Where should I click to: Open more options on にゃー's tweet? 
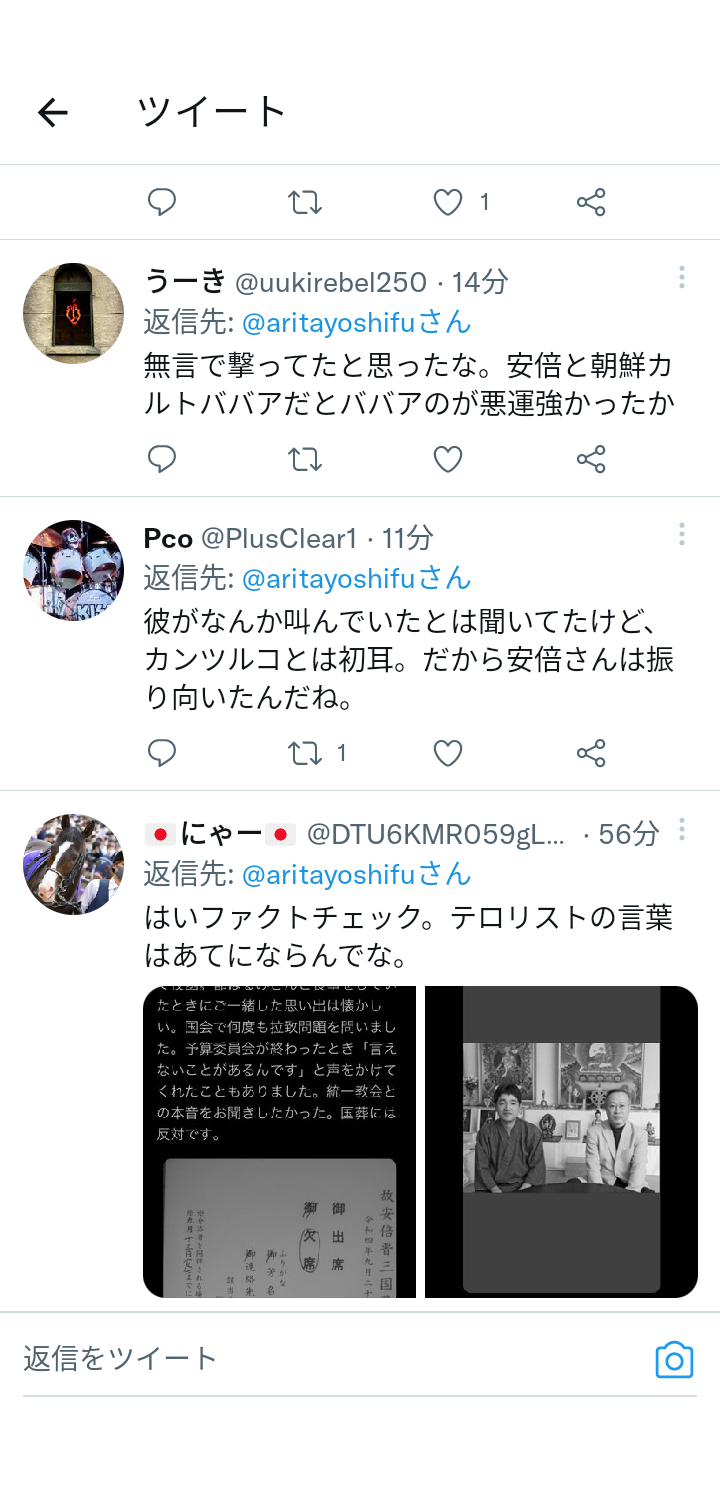(x=682, y=829)
